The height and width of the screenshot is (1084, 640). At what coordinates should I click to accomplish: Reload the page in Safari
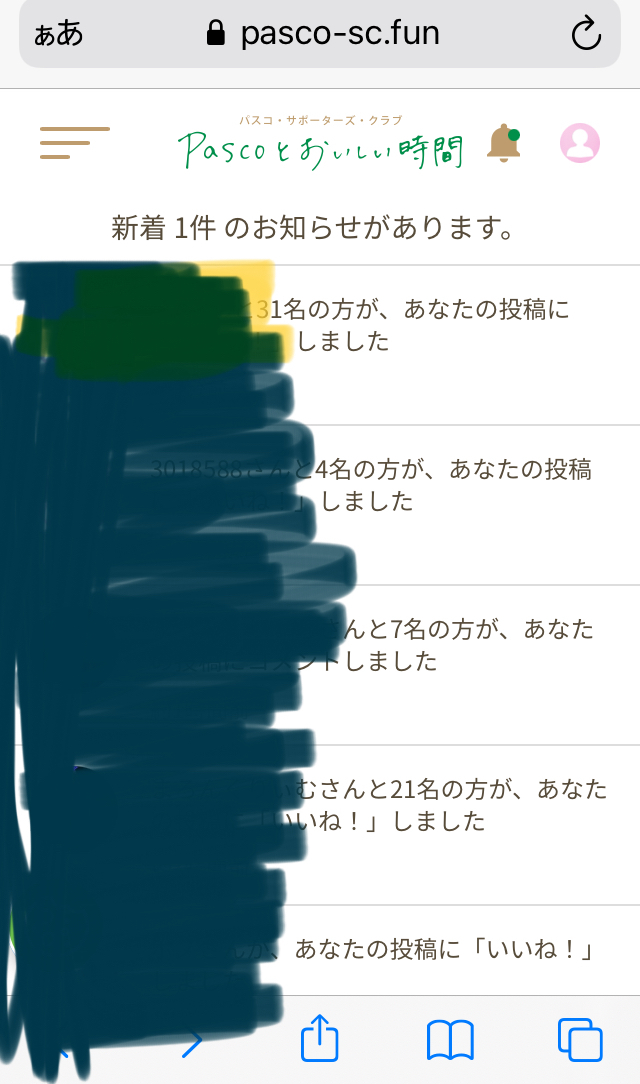[586, 35]
